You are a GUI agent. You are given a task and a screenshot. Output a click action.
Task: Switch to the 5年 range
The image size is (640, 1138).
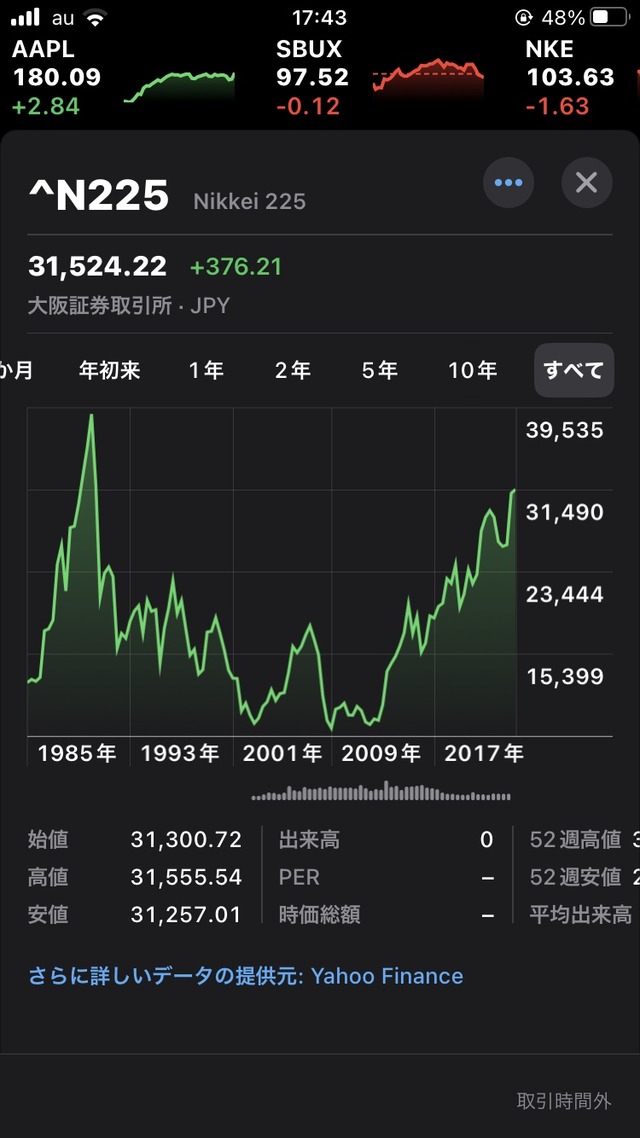point(380,371)
